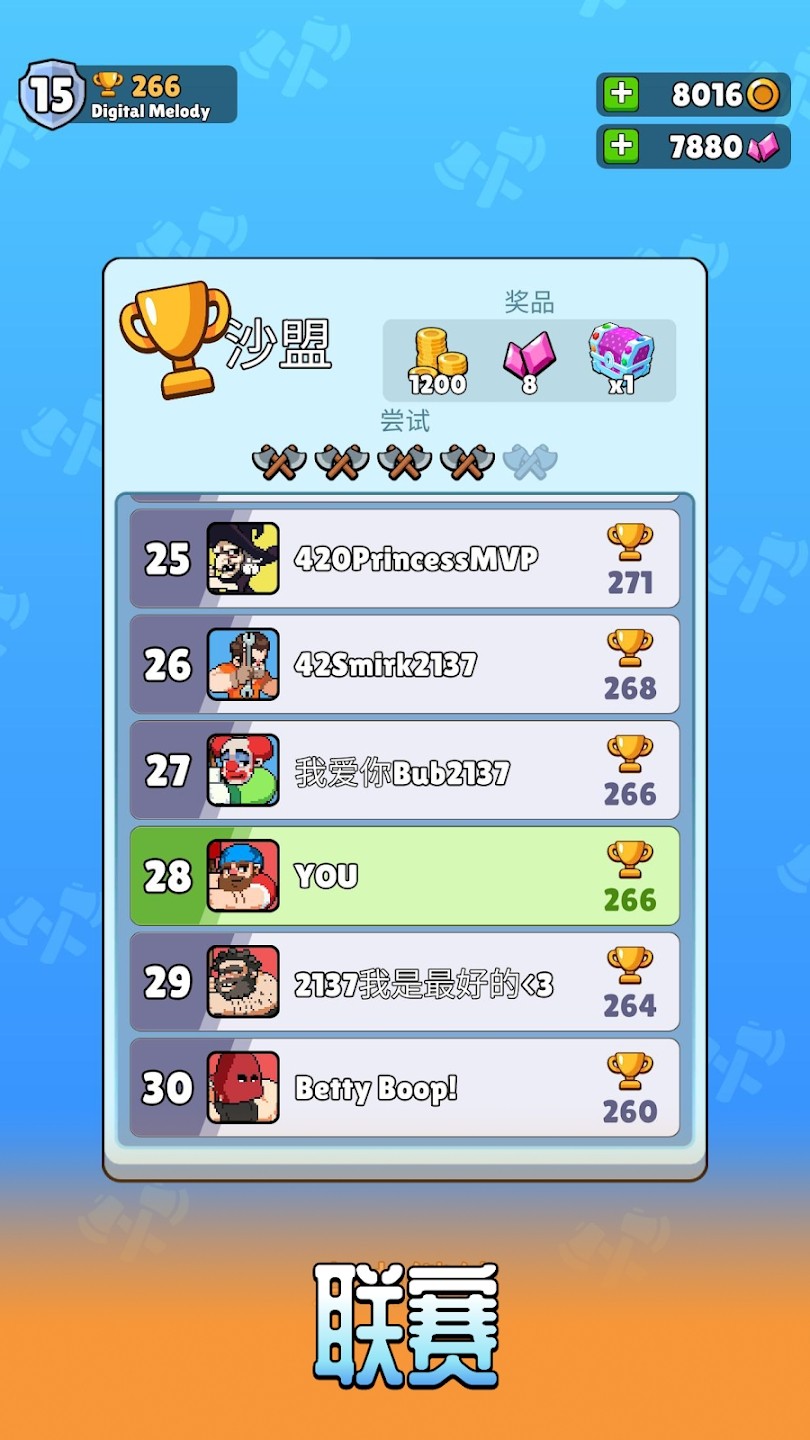The height and width of the screenshot is (1440, 810).
Task: Open the 2137我是最好的<3 ranking row
Action: (404, 983)
